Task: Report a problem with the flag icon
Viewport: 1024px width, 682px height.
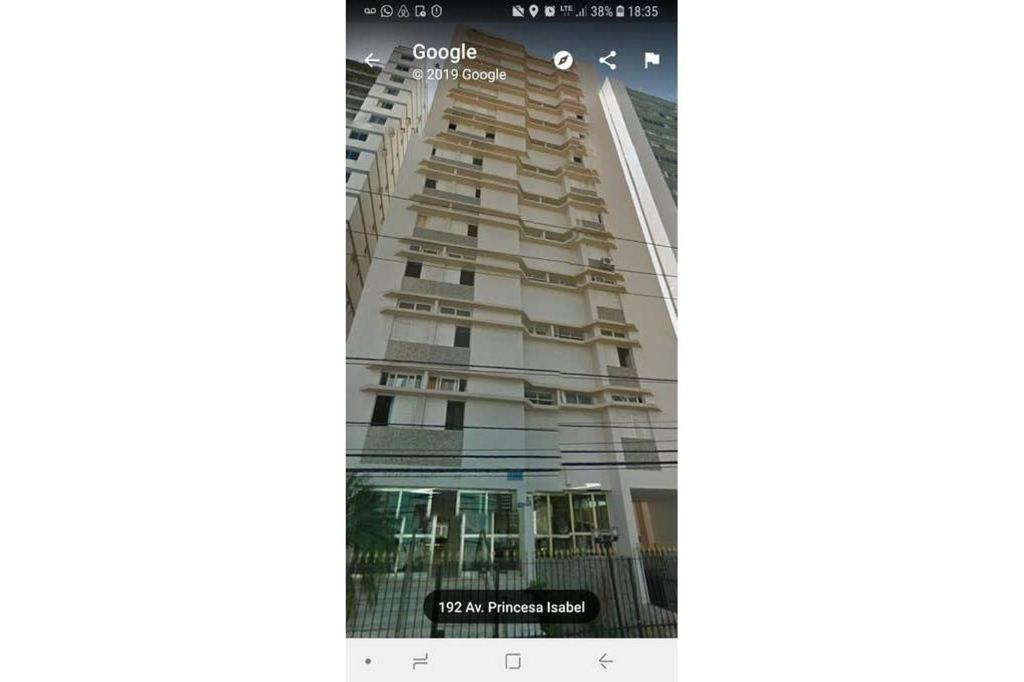Action: [x=652, y=60]
